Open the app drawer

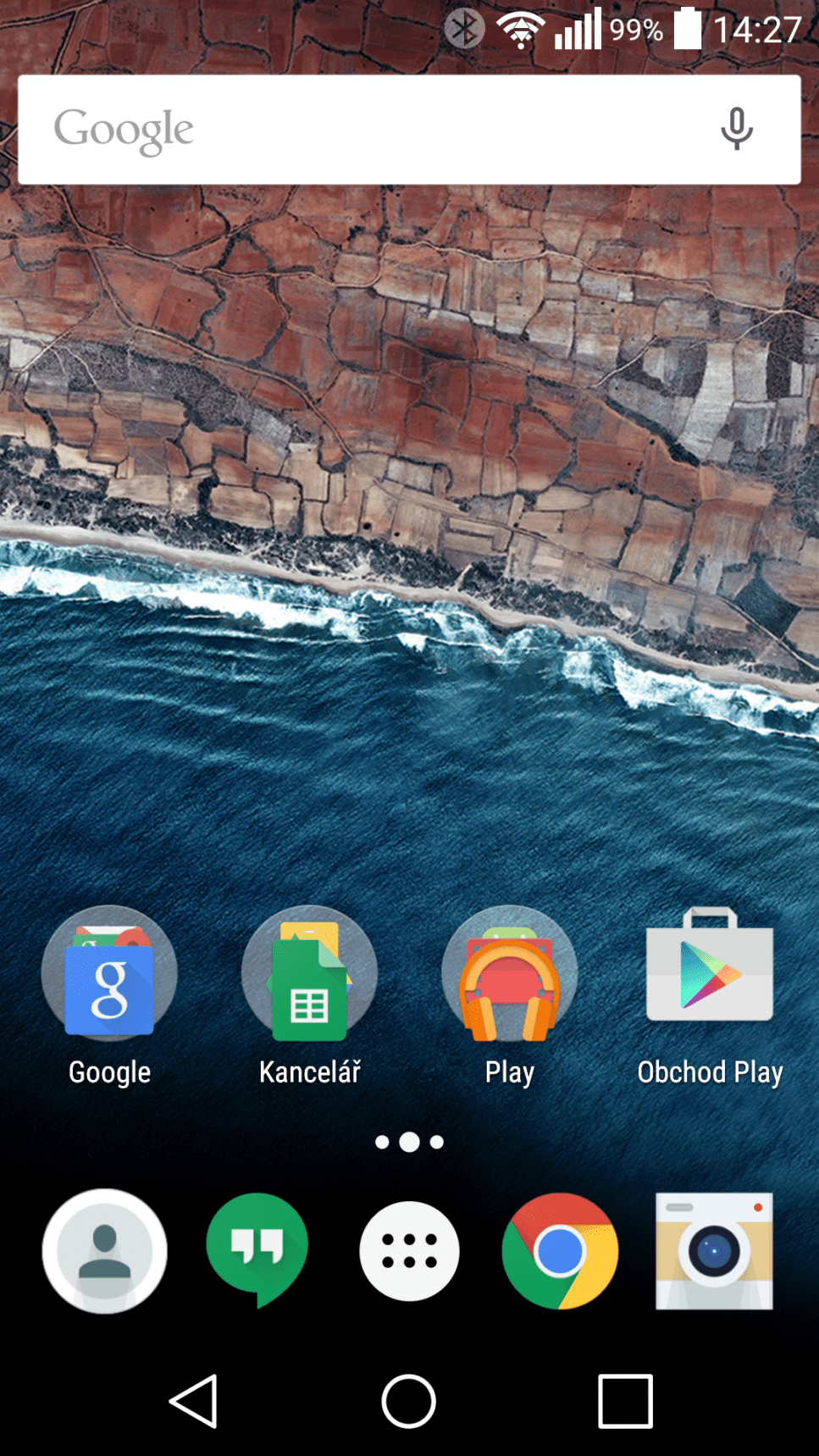tap(409, 1250)
